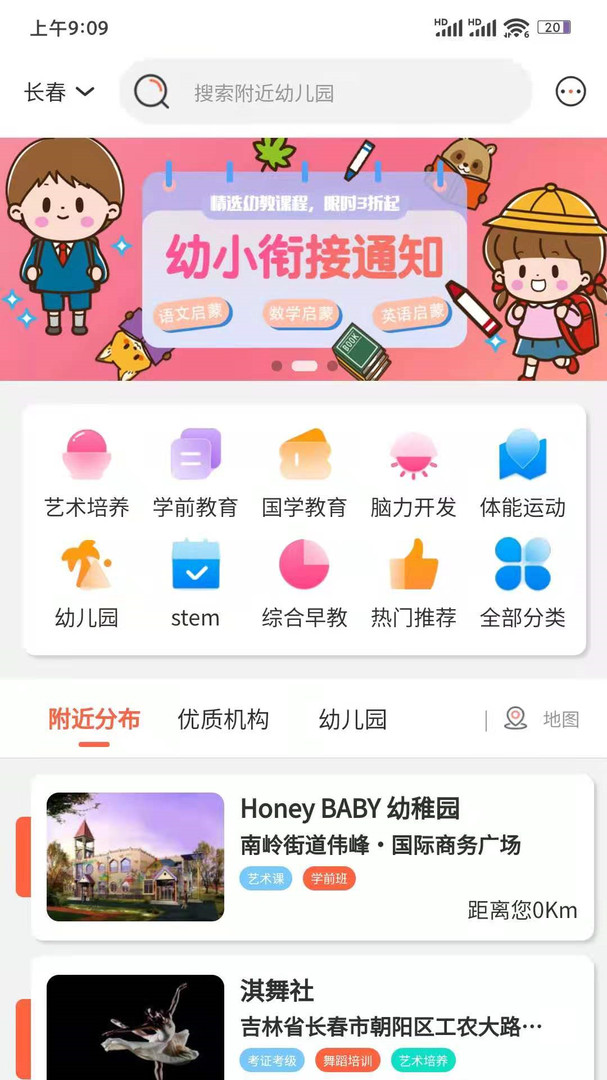607x1080 pixels.
Task: Show 全部分类 all categories
Action: 522,583
